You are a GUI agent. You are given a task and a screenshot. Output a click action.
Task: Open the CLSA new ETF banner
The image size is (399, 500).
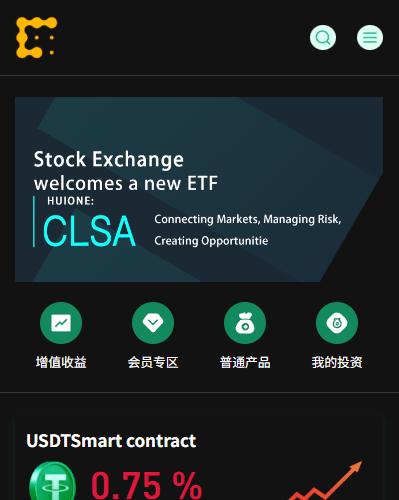[199, 189]
